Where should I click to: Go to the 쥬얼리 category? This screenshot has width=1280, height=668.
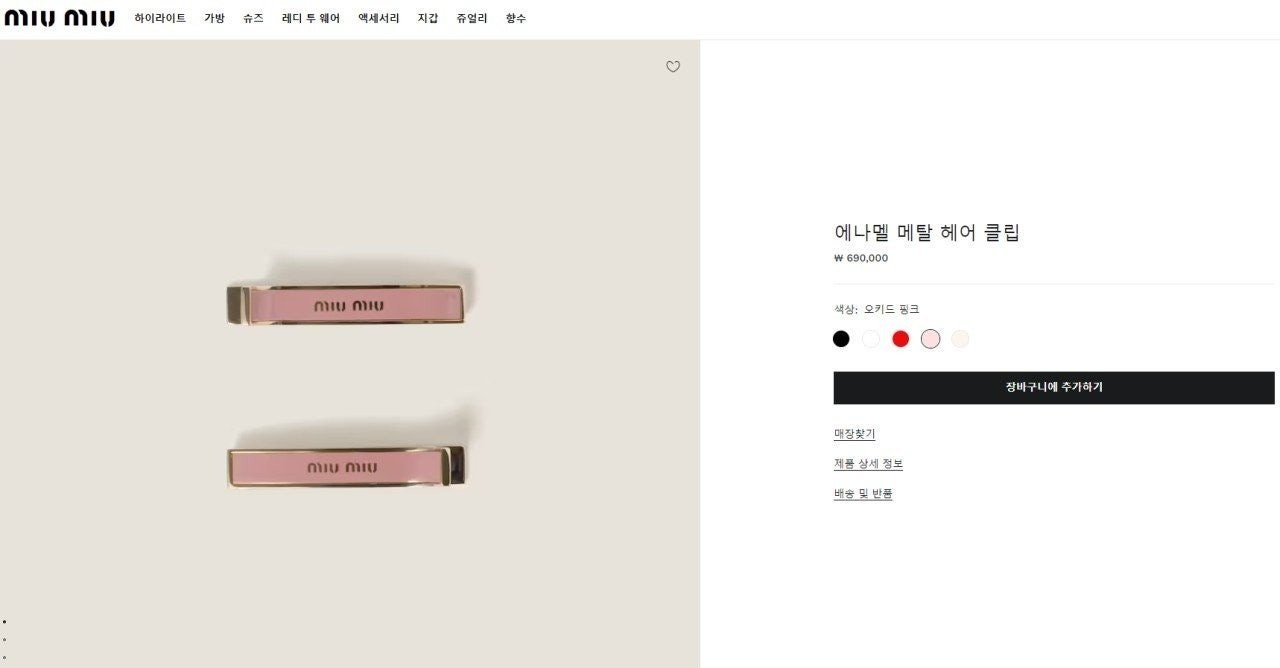[x=471, y=19]
